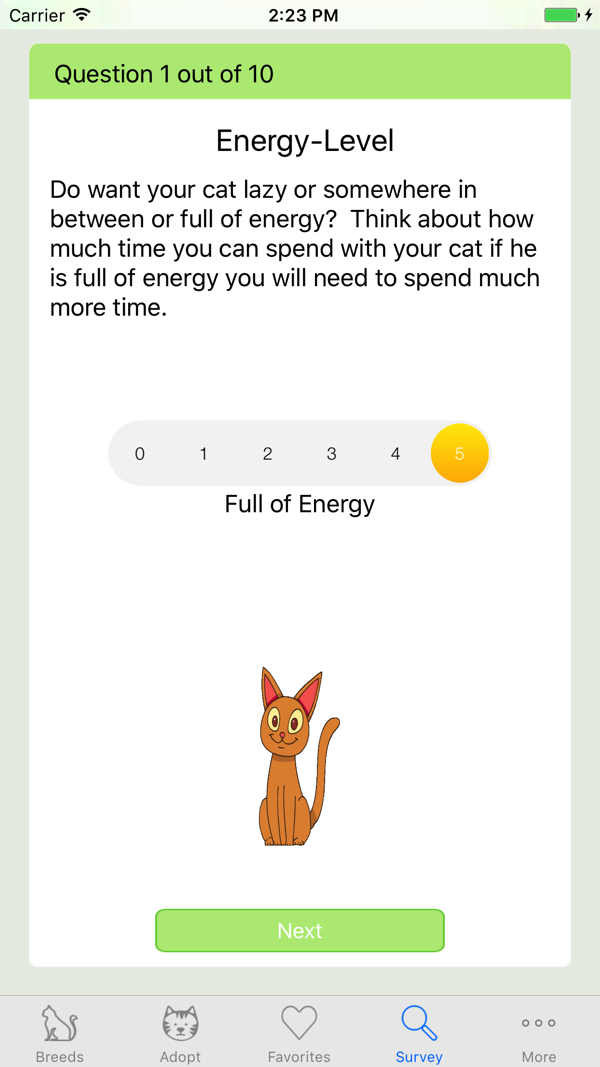Tap the Next button
The height and width of the screenshot is (1067, 600).
300,930
